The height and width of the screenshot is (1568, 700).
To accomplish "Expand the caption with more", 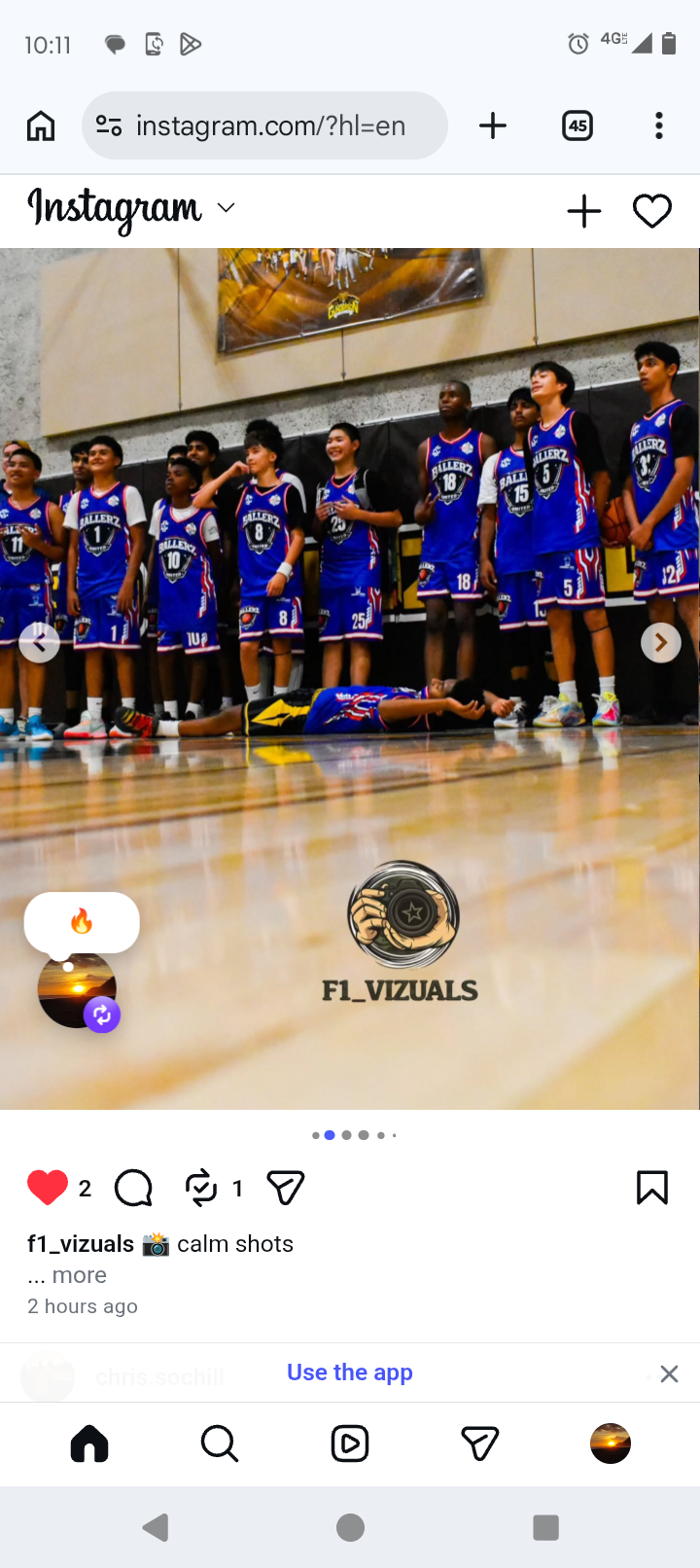I will 80,1275.
